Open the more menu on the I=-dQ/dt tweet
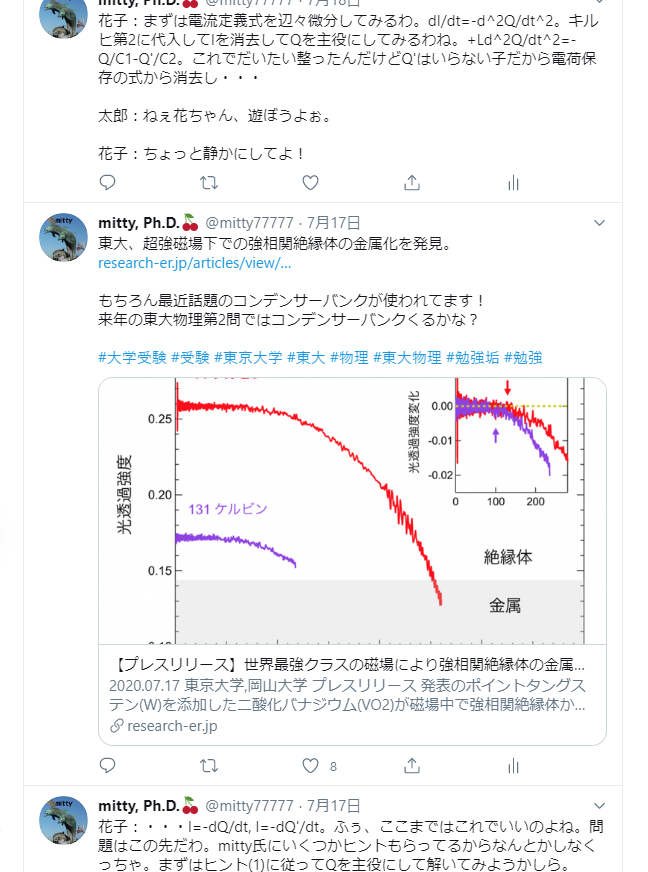Viewport: 648px width, 872px height. [599, 806]
